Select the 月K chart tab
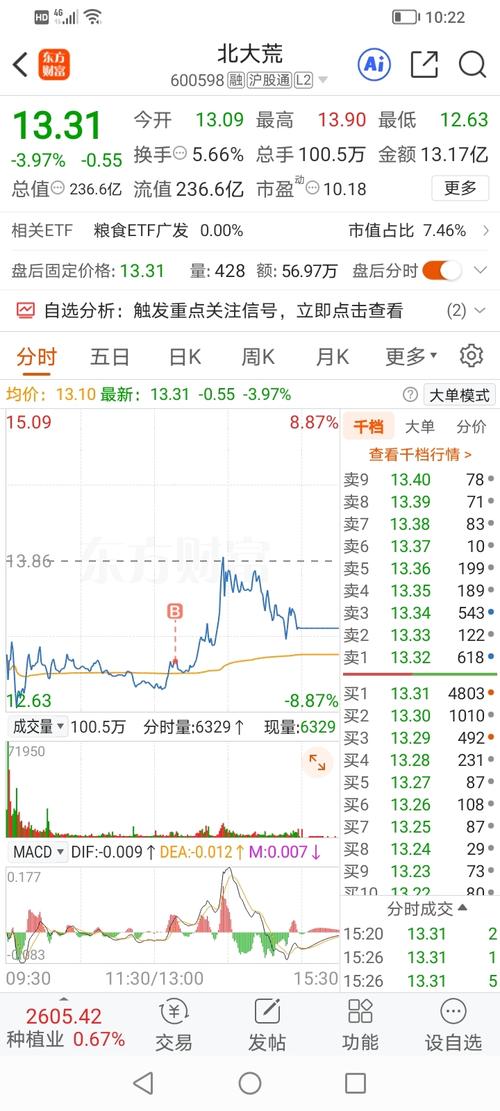The image size is (500, 1111). click(332, 357)
